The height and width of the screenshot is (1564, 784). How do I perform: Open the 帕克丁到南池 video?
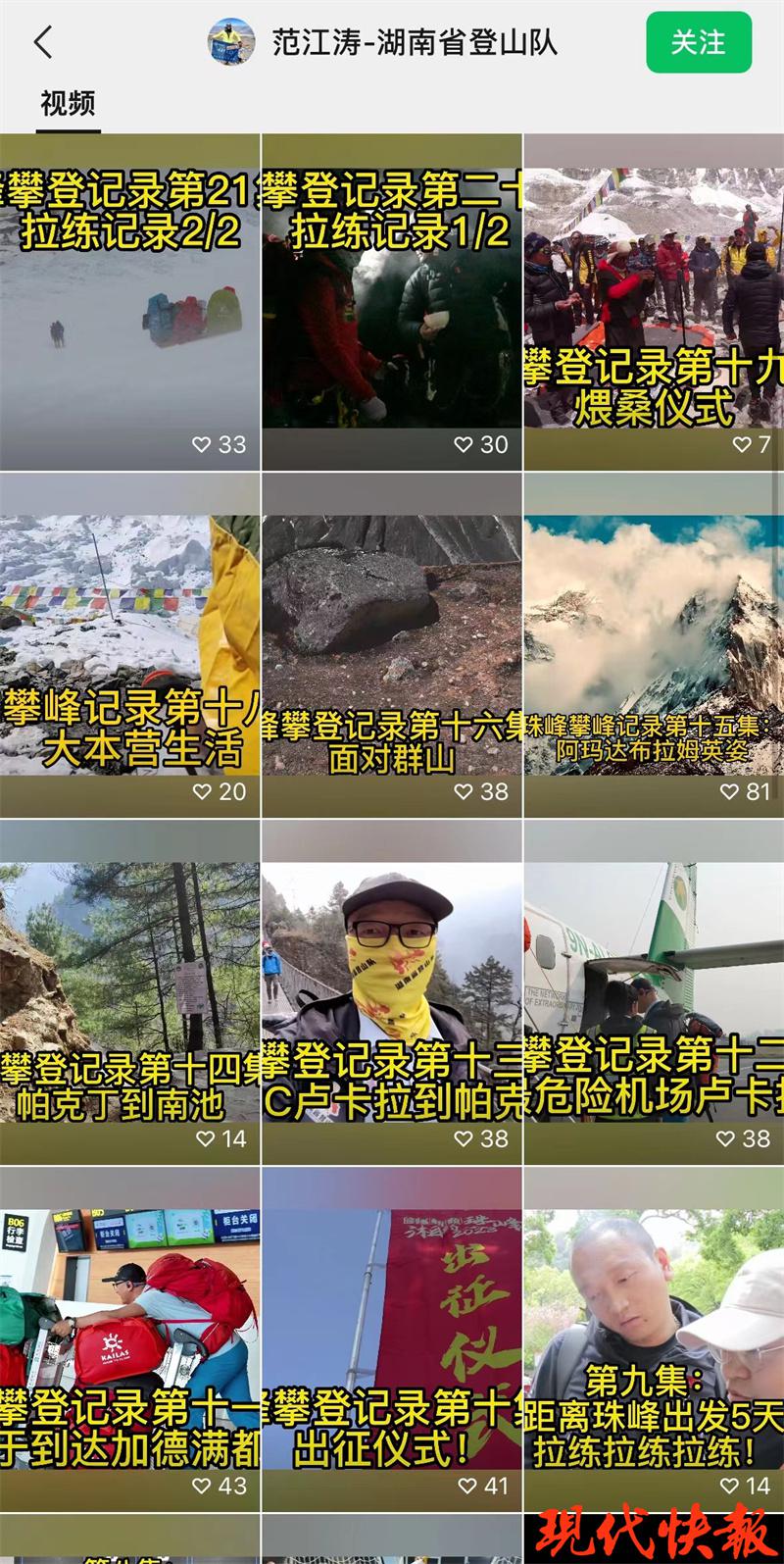(129, 992)
